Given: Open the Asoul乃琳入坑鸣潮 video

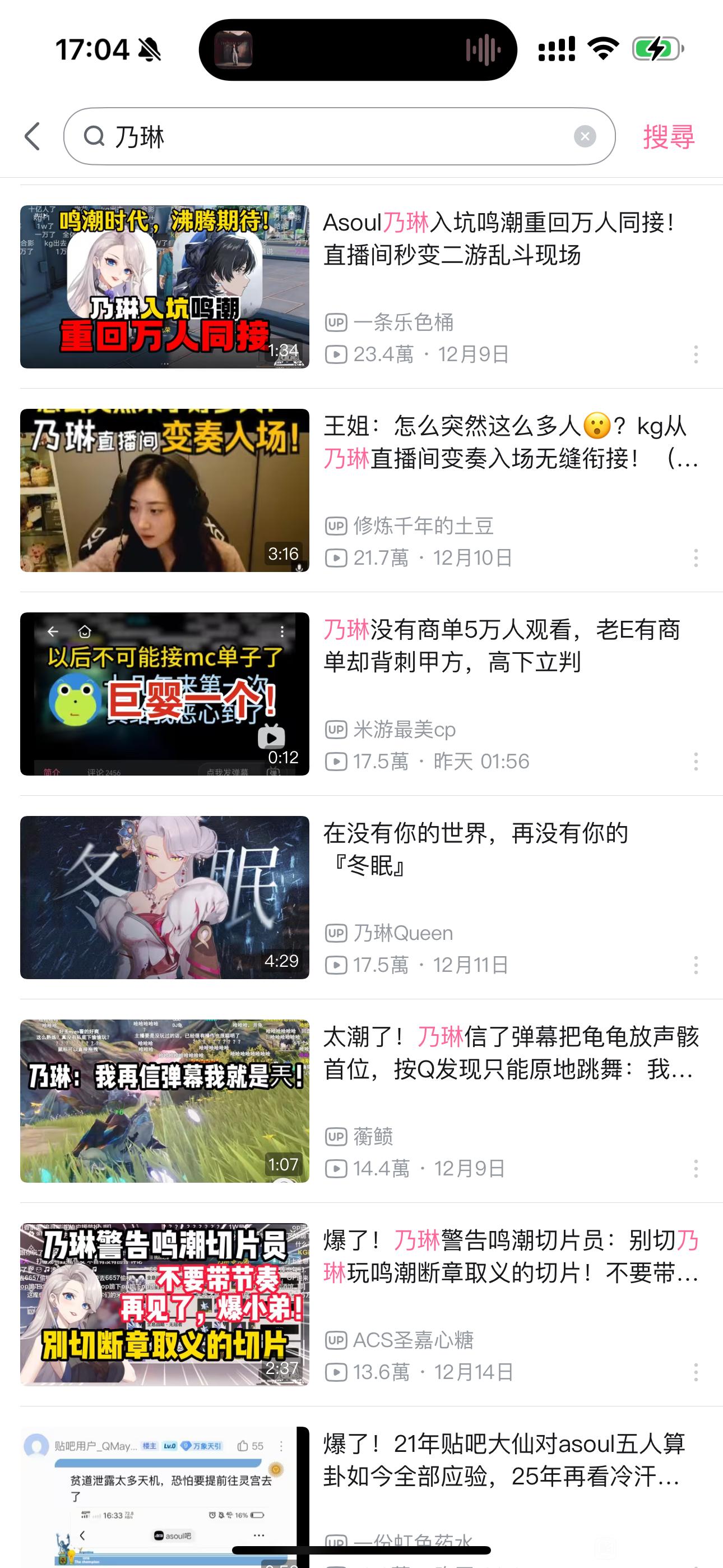Looking at the screenshot, I should pos(164,287).
